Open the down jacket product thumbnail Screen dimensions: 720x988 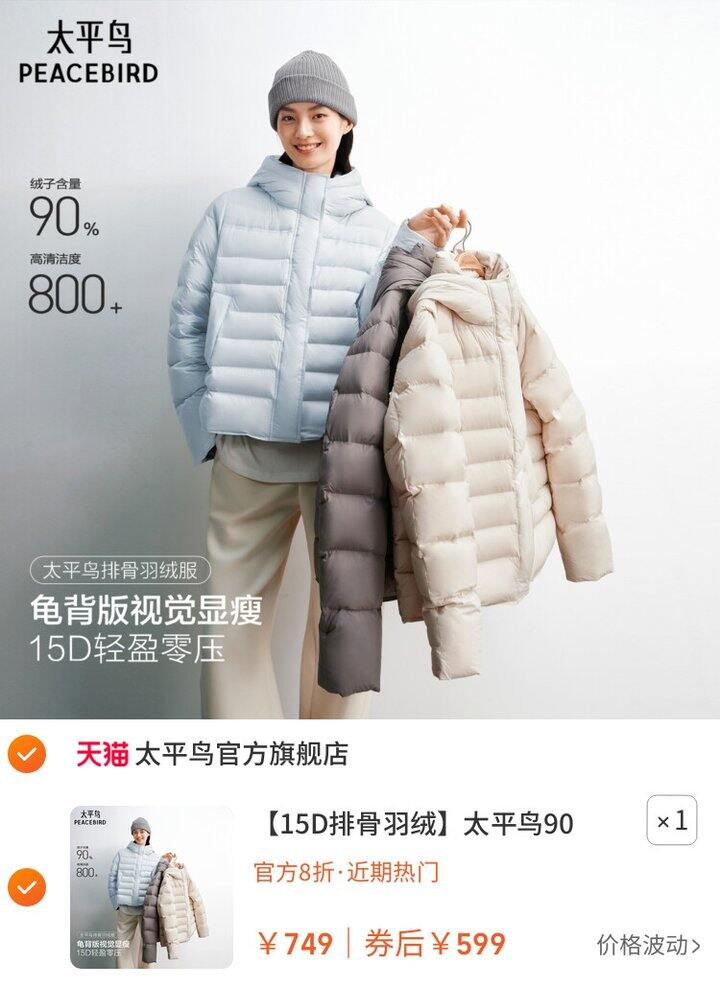[151, 887]
